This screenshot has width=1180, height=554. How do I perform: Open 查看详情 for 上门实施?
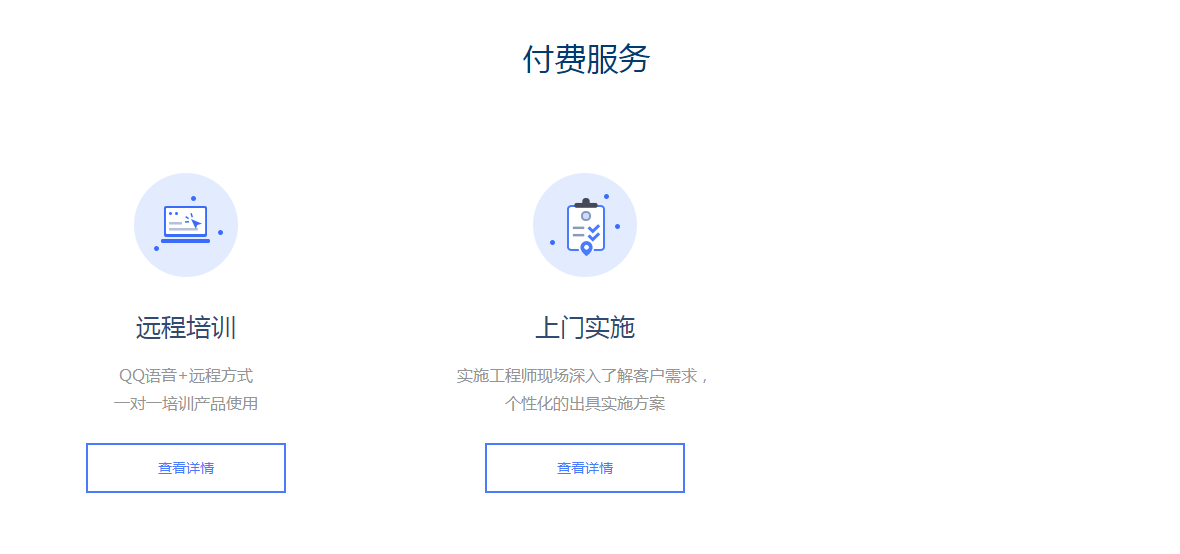[585, 468]
